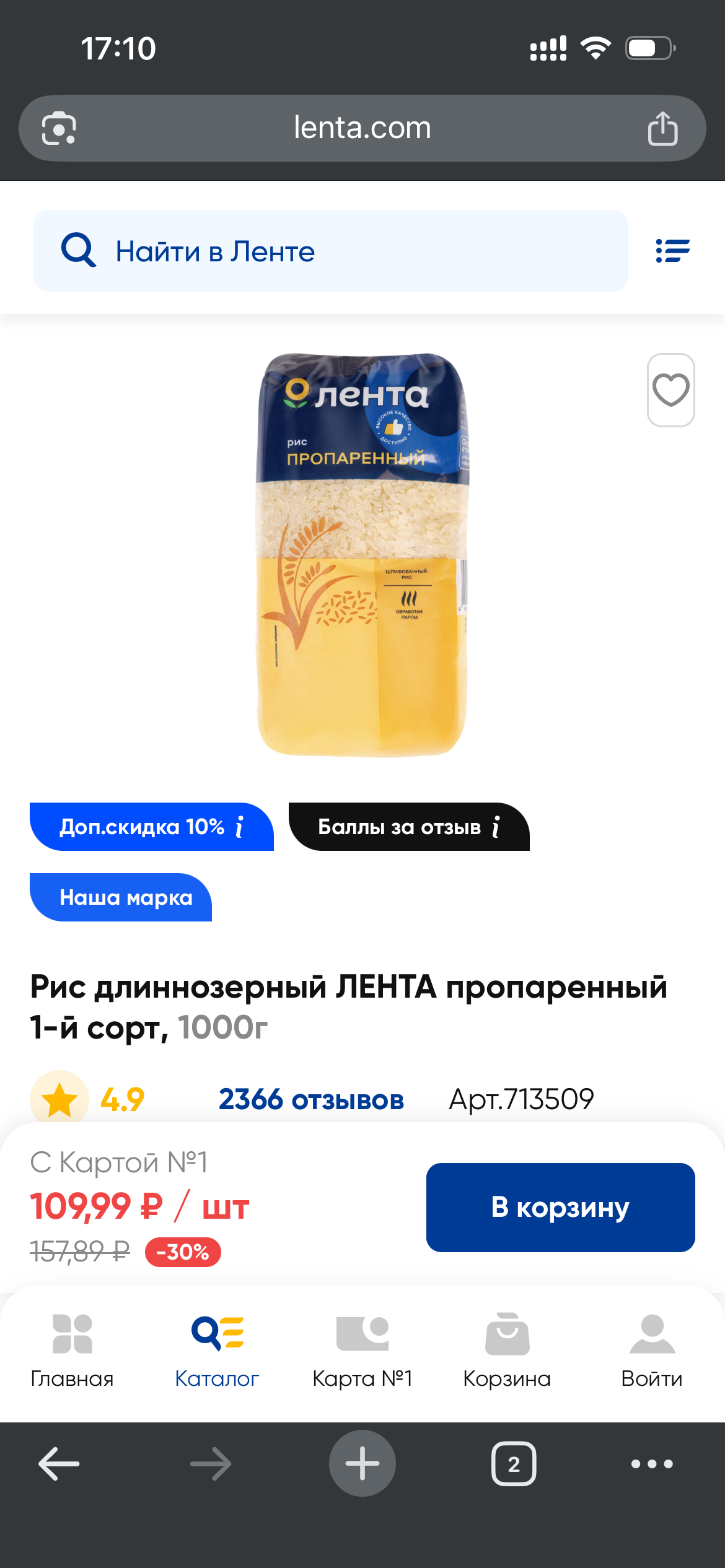
Task: Open Баллы за отзыв info badge
Action: point(408,827)
